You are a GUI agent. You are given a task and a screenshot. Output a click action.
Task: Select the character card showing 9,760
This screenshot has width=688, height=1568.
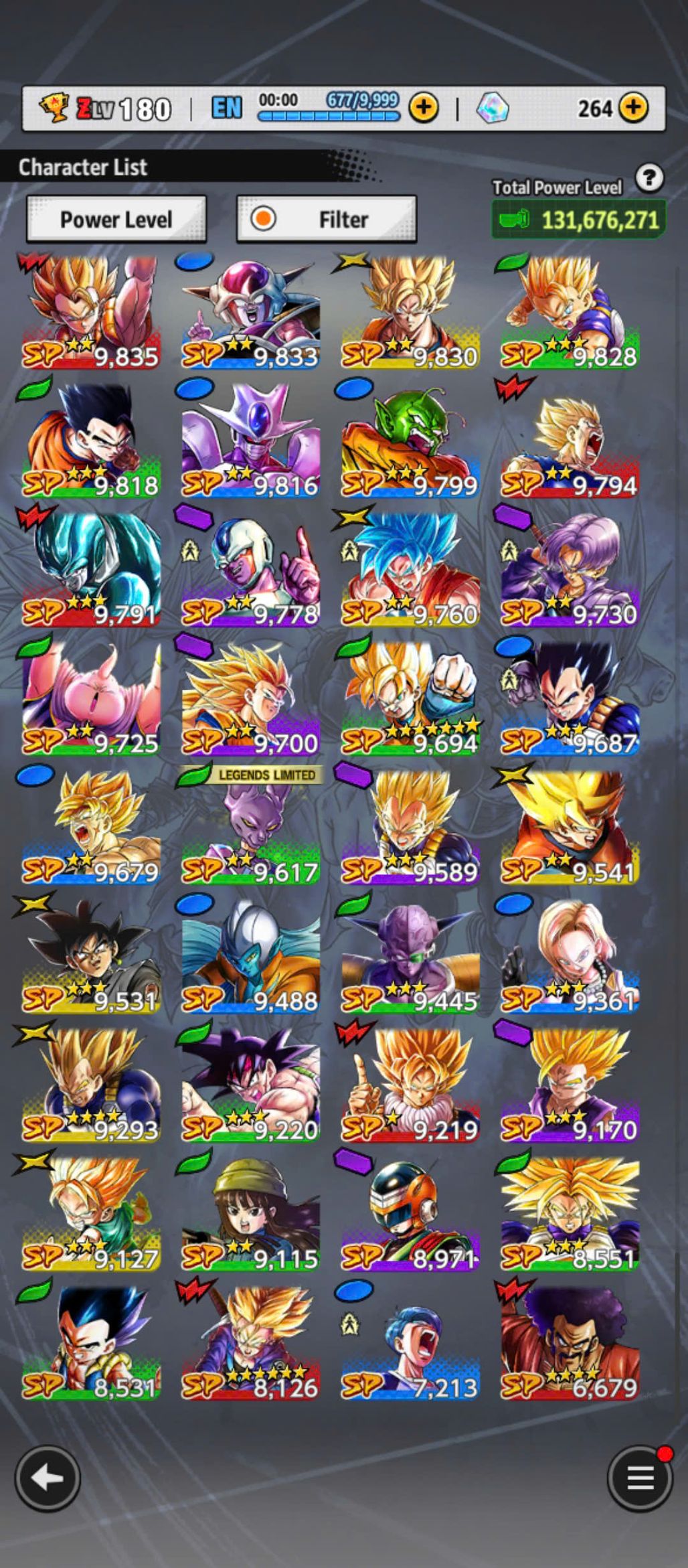(x=410, y=570)
